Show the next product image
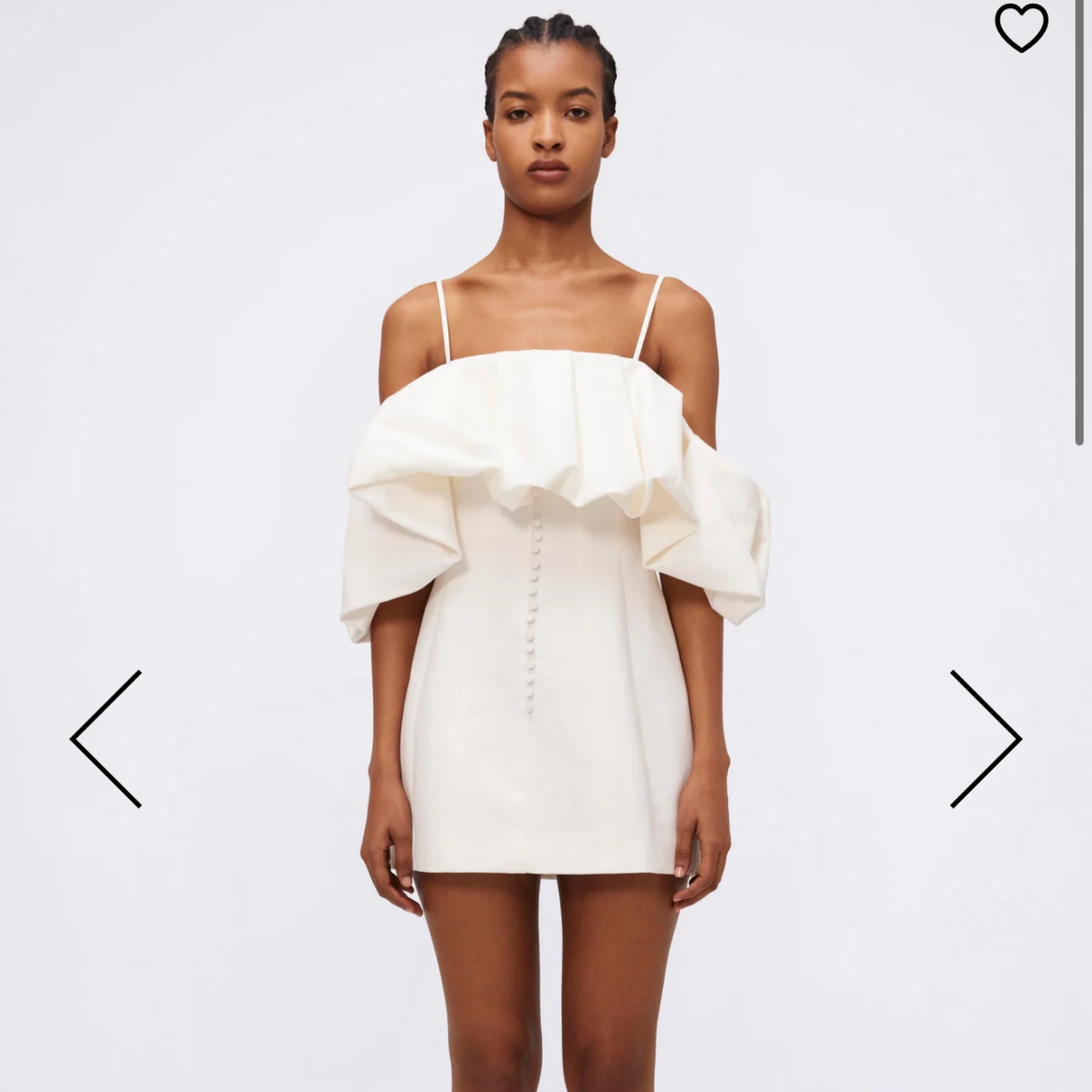This screenshot has height=1092, width=1092. [x=986, y=739]
